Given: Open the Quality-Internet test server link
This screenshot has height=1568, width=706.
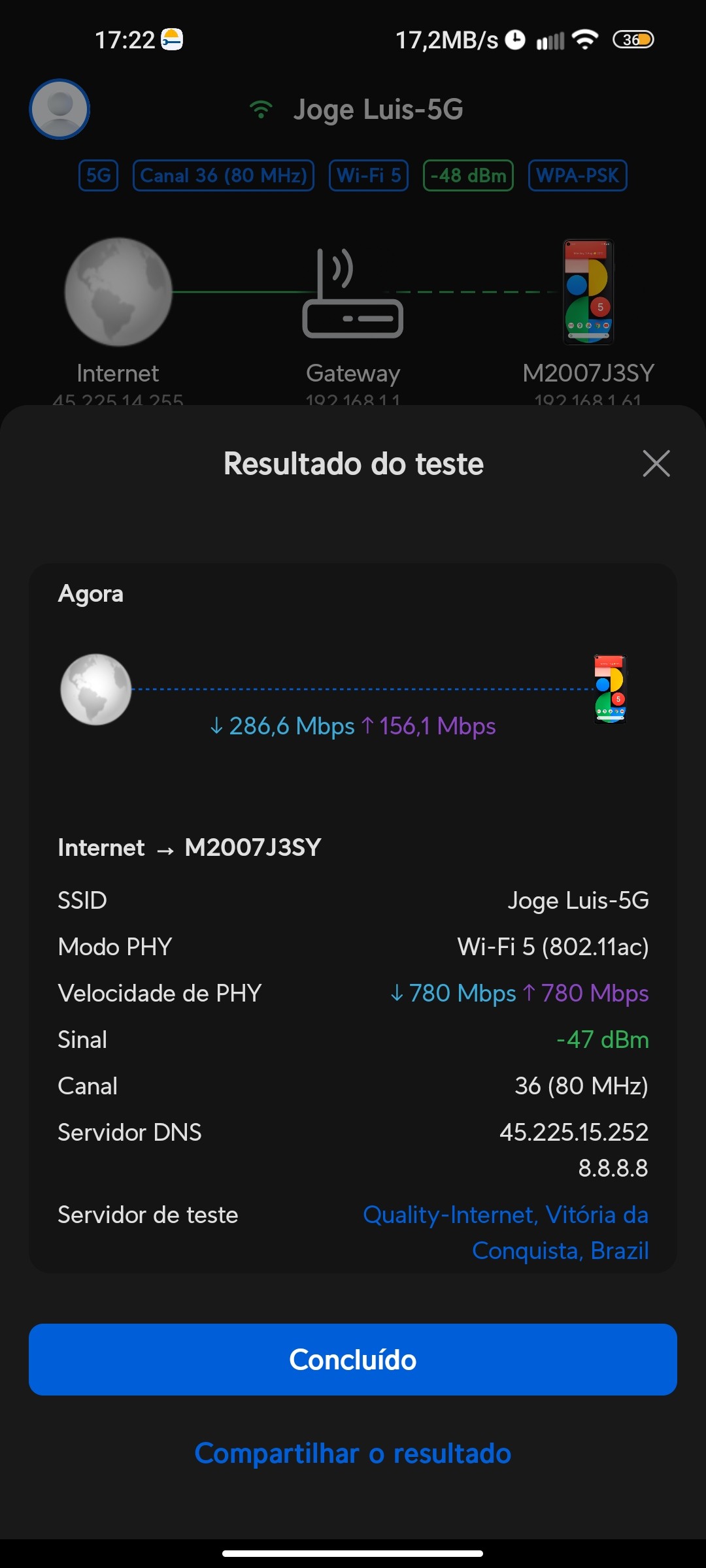Looking at the screenshot, I should [x=506, y=1232].
